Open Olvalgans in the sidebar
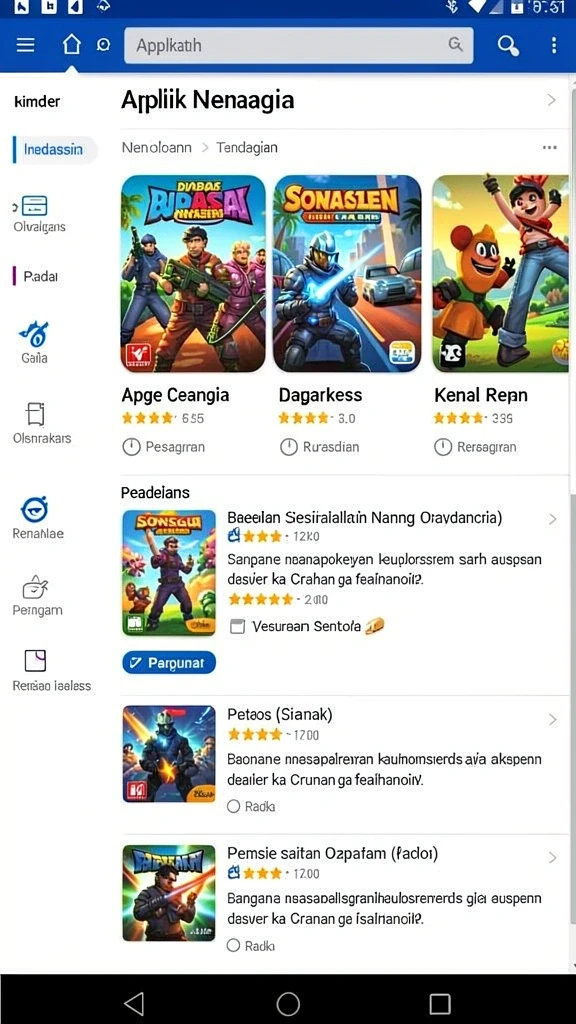The width and height of the screenshot is (576, 1024). (39, 214)
